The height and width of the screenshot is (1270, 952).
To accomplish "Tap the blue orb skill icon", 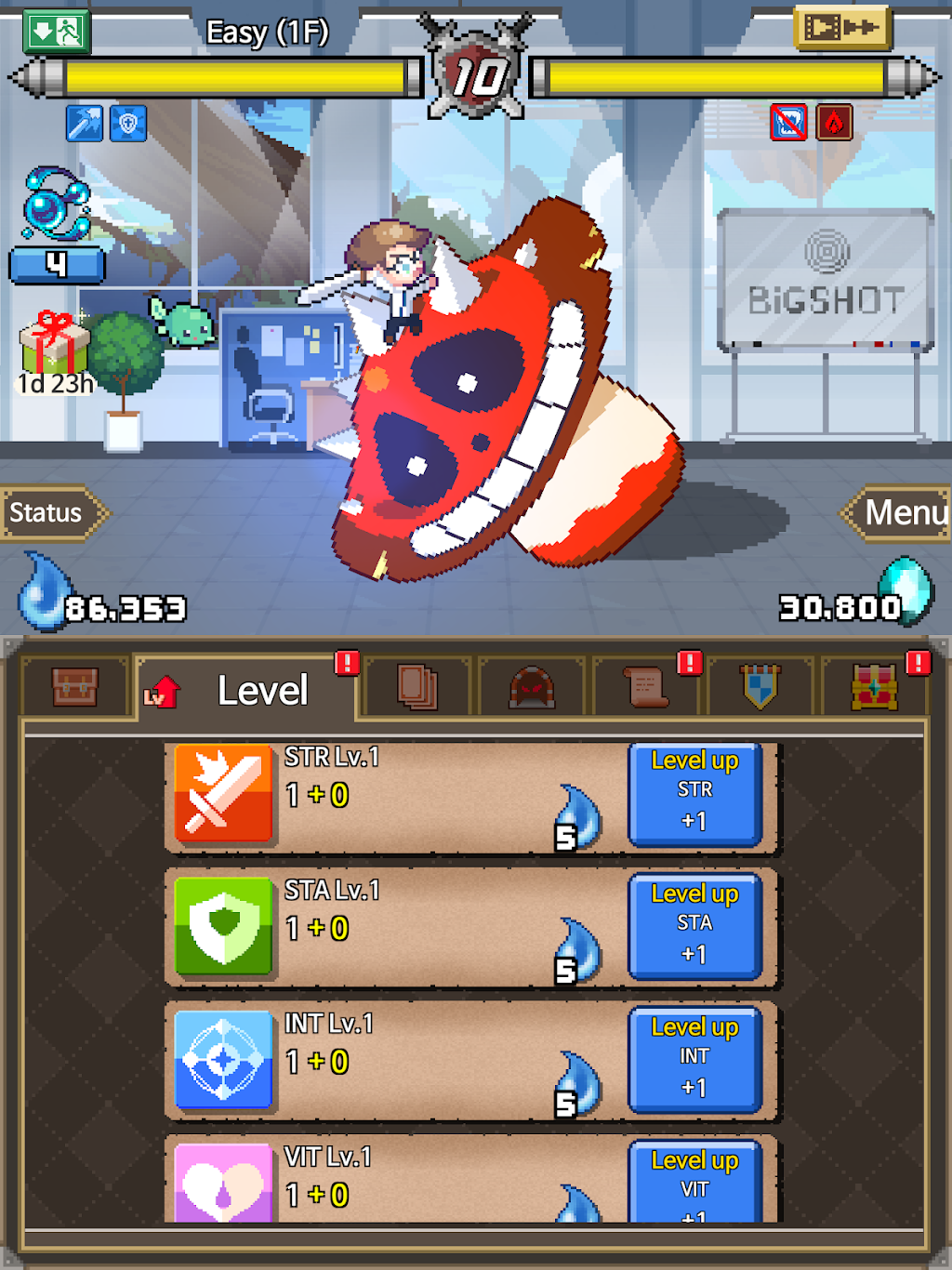I will [56, 205].
